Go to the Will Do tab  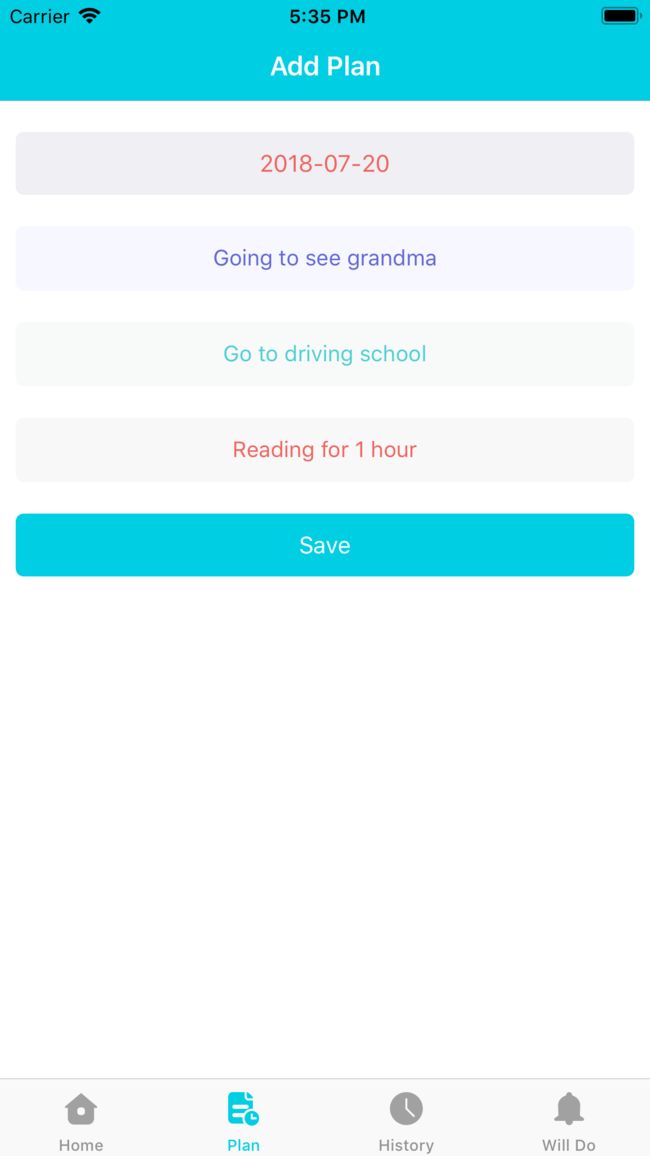click(x=568, y=1121)
